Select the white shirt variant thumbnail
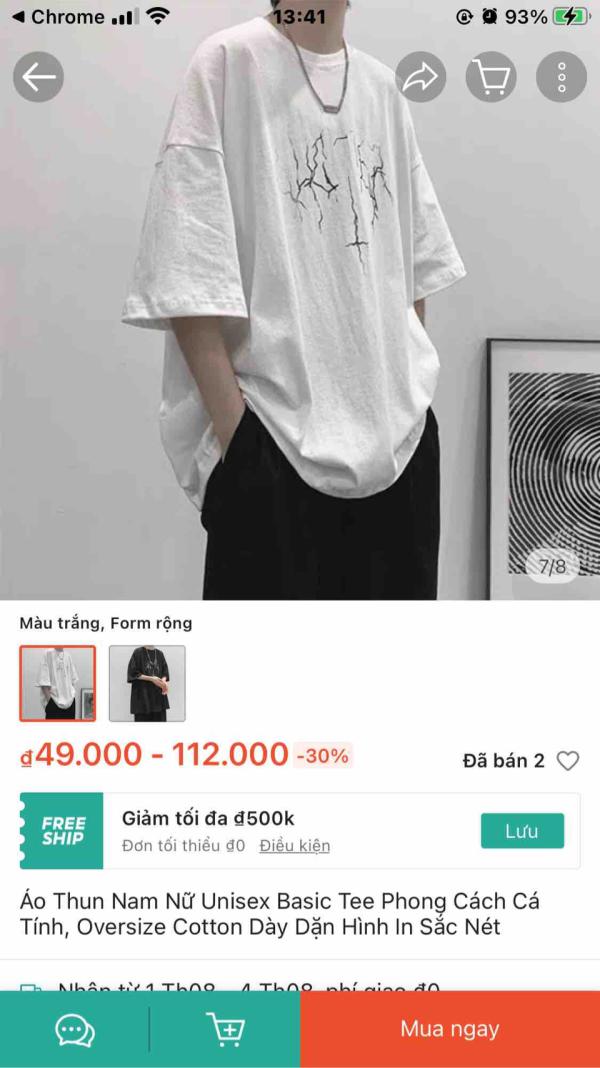Viewport: 600px width, 1068px height. pyautogui.click(x=58, y=683)
